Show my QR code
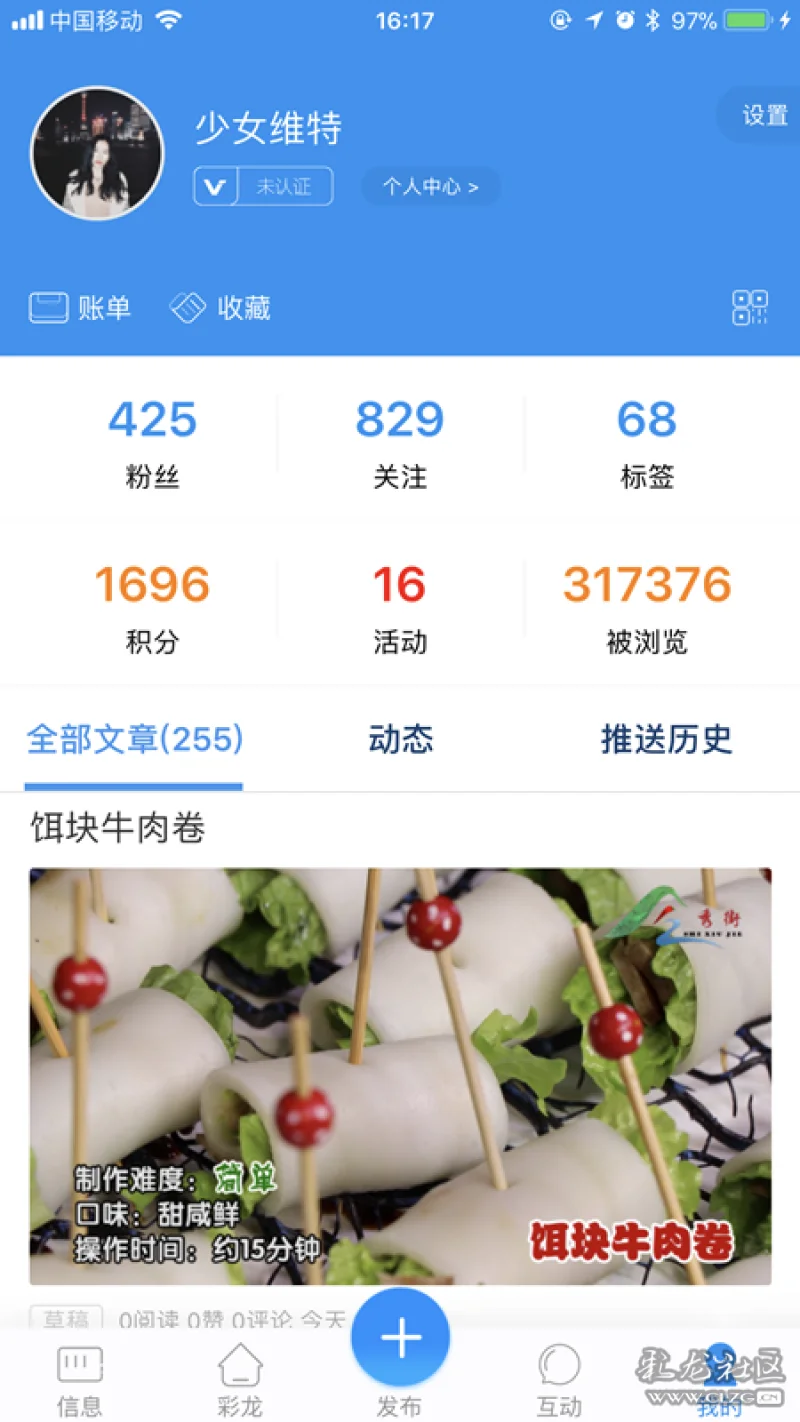This screenshot has height=1422, width=800. click(750, 308)
